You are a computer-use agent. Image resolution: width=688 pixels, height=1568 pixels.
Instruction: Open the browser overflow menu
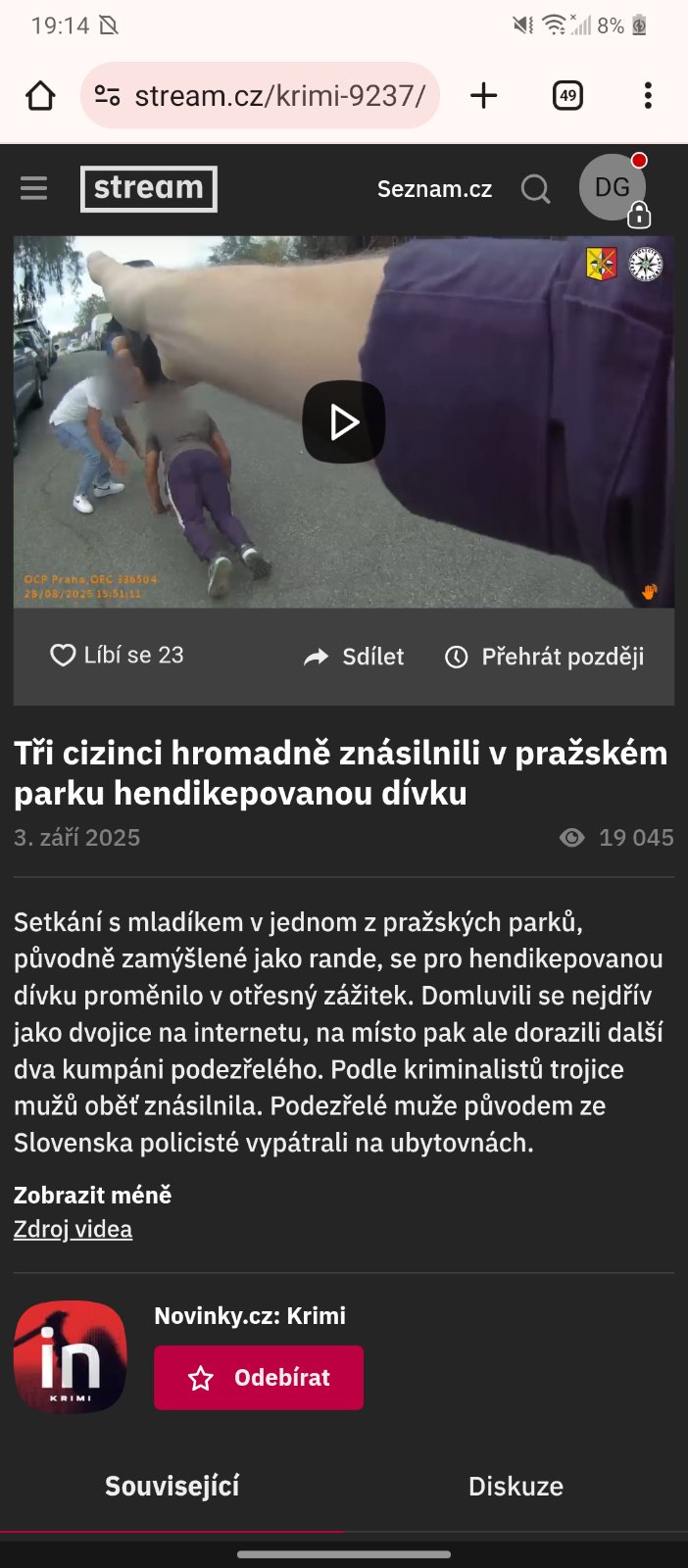coord(648,95)
